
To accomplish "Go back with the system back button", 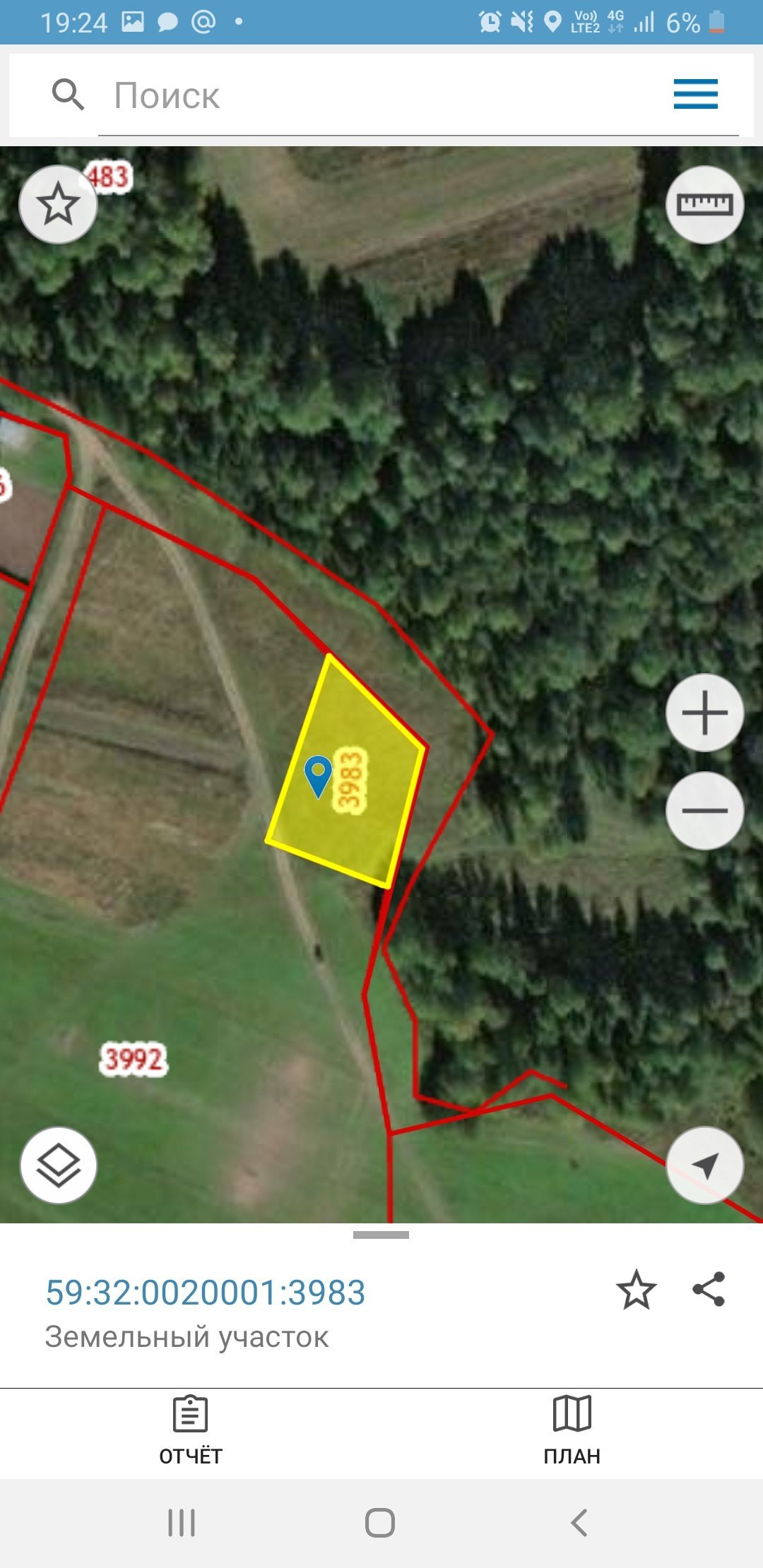I will (x=579, y=1522).
